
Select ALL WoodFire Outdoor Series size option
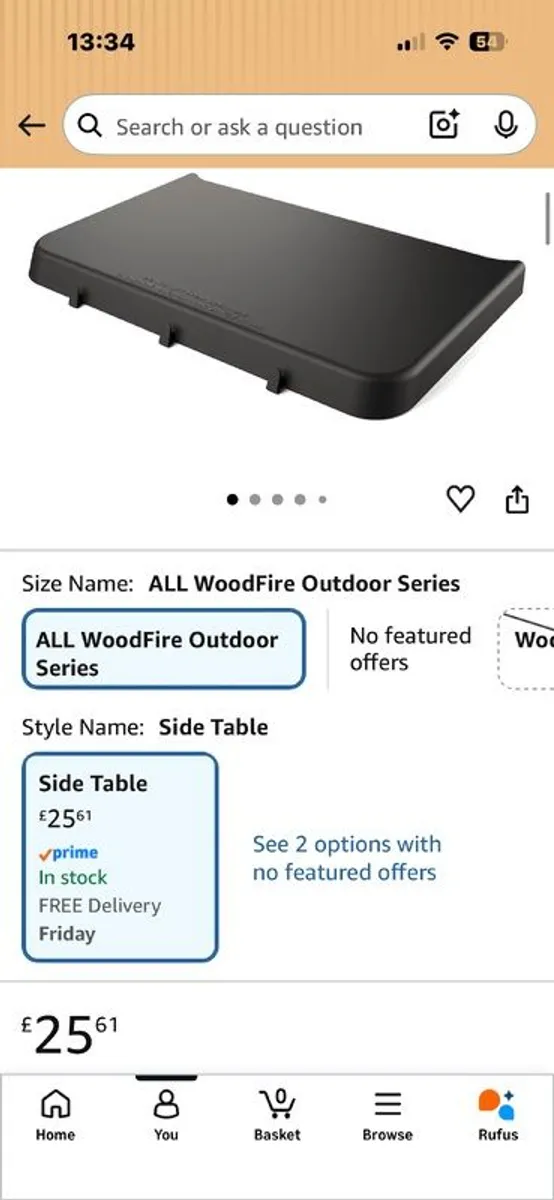point(164,649)
